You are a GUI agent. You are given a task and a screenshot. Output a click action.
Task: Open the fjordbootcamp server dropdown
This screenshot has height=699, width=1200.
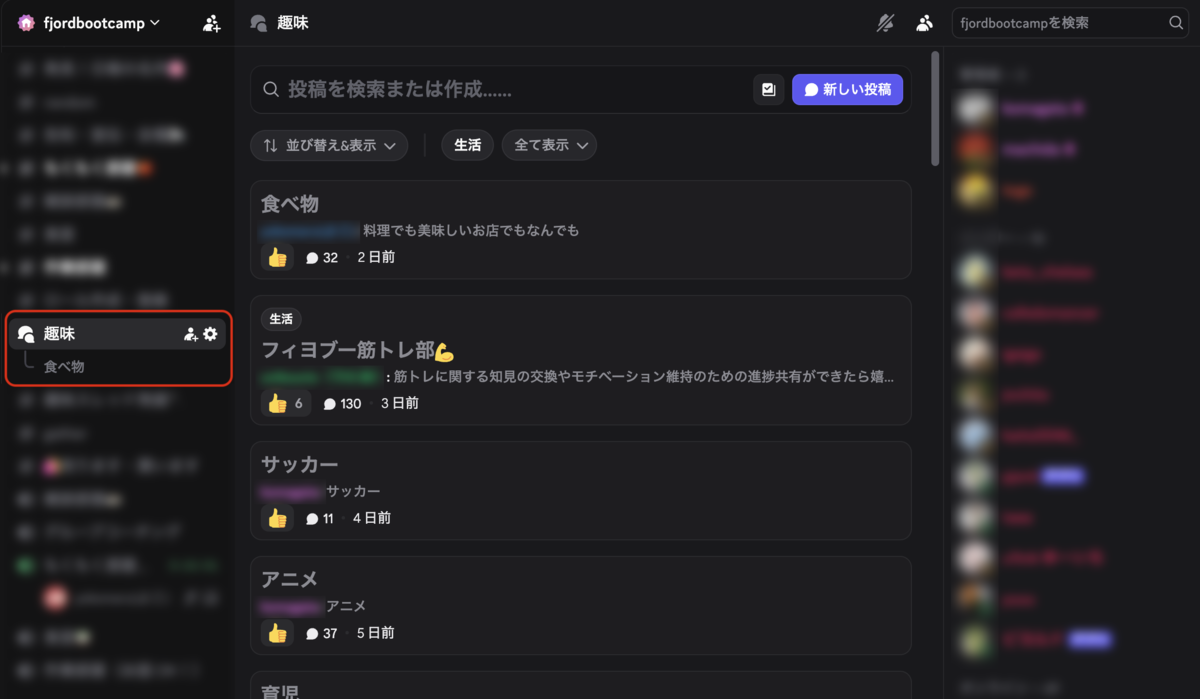(89, 22)
